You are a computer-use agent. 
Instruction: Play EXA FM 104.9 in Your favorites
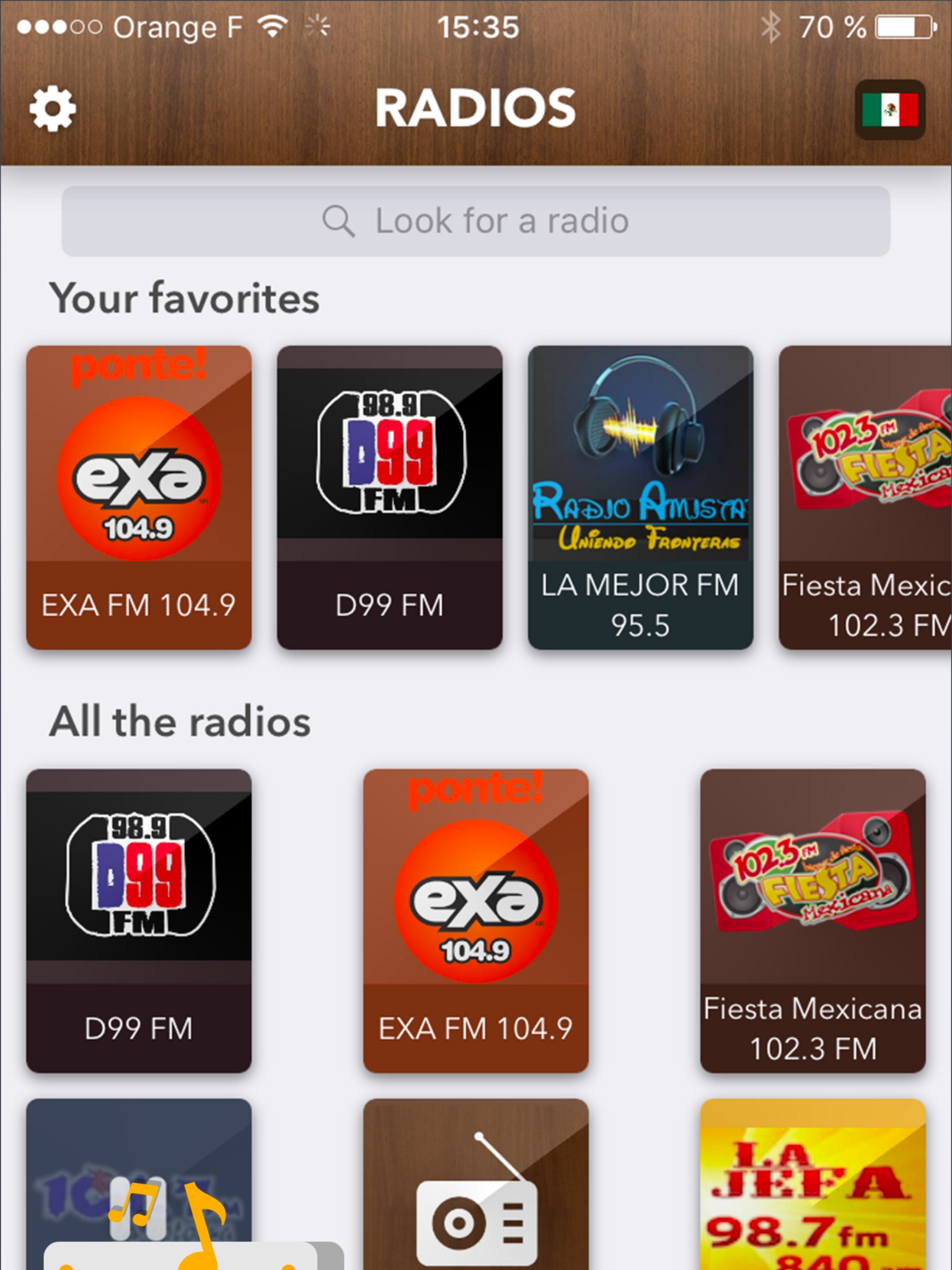(x=139, y=497)
